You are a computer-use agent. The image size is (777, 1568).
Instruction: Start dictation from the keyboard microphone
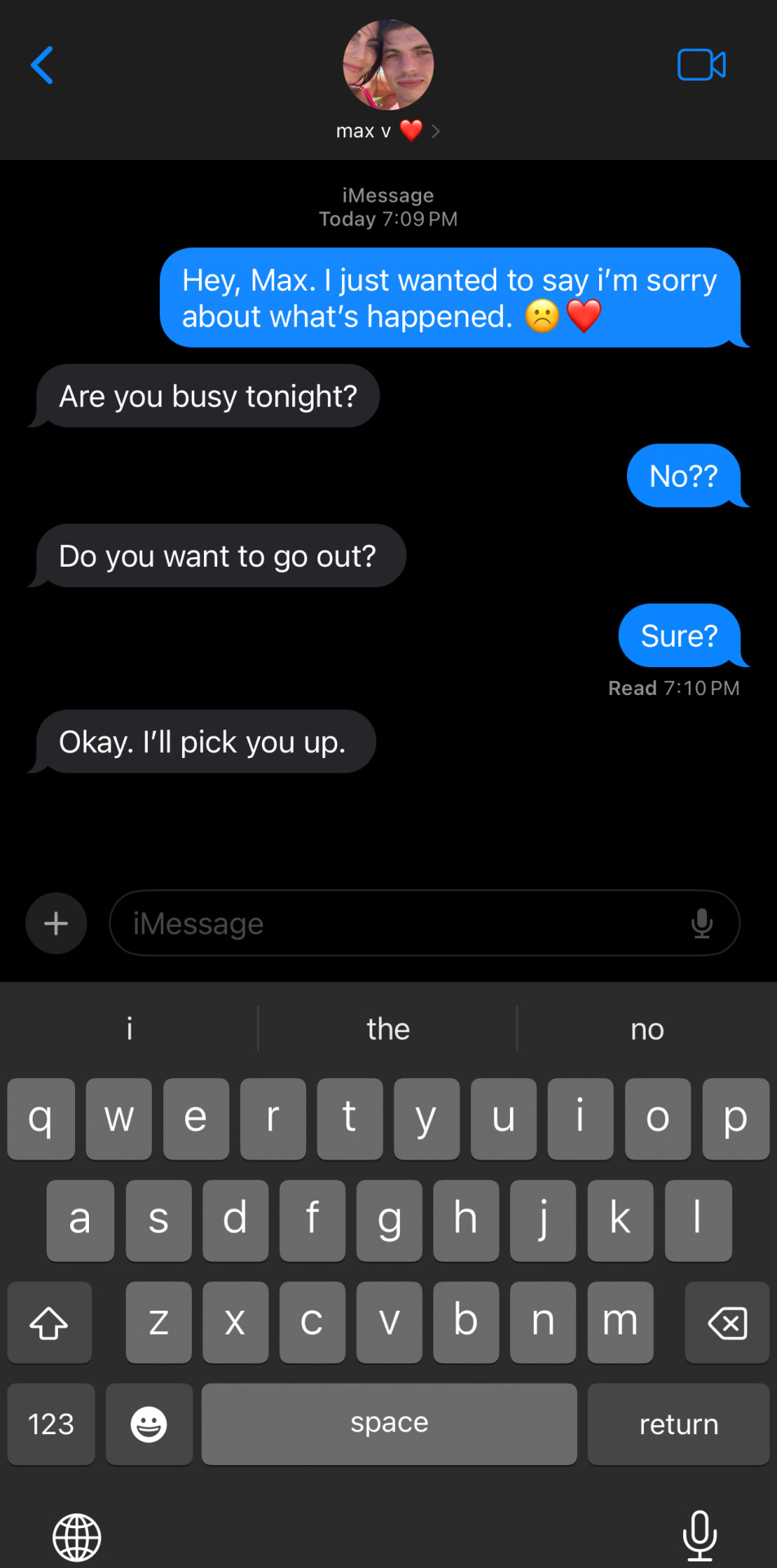pos(699,1535)
